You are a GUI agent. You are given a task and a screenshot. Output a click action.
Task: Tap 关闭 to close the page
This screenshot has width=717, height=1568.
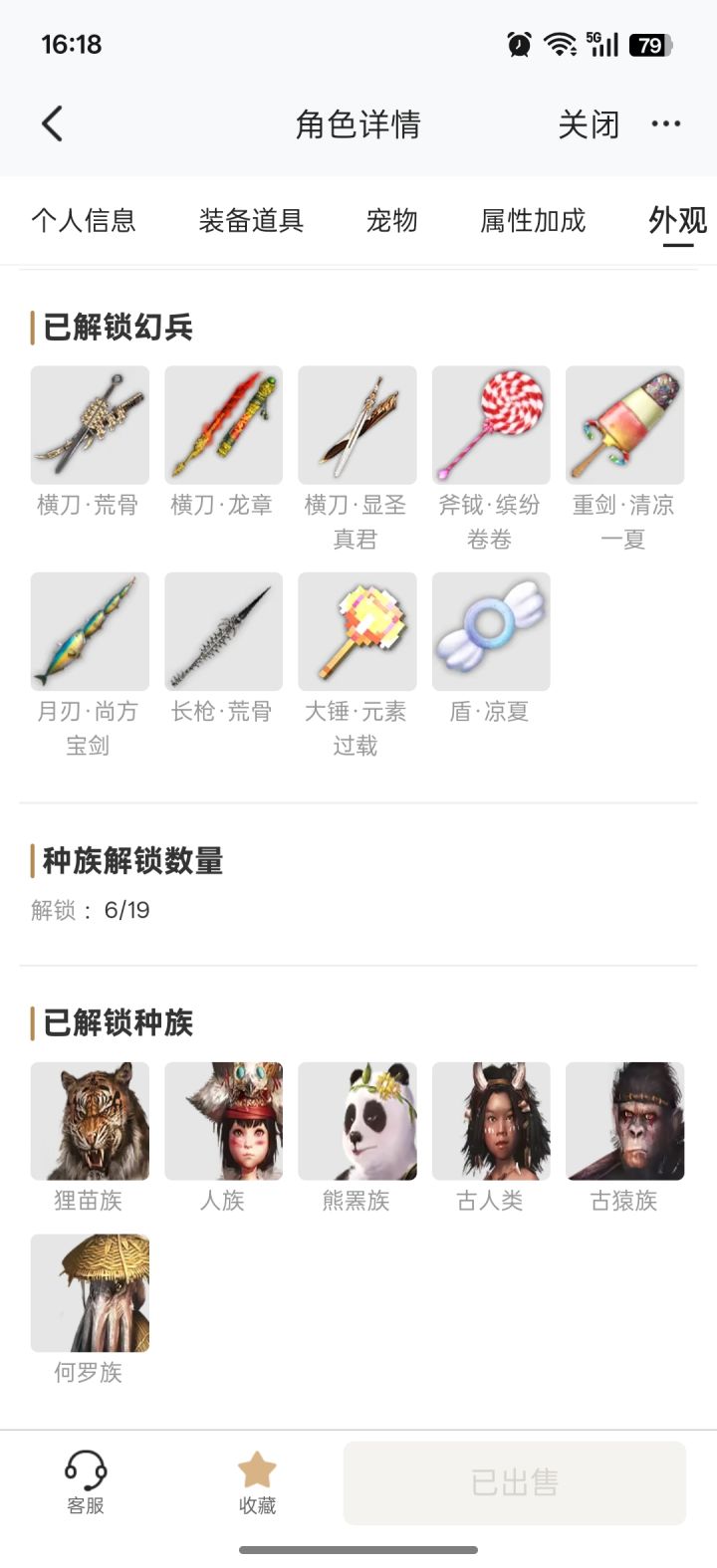tap(589, 124)
